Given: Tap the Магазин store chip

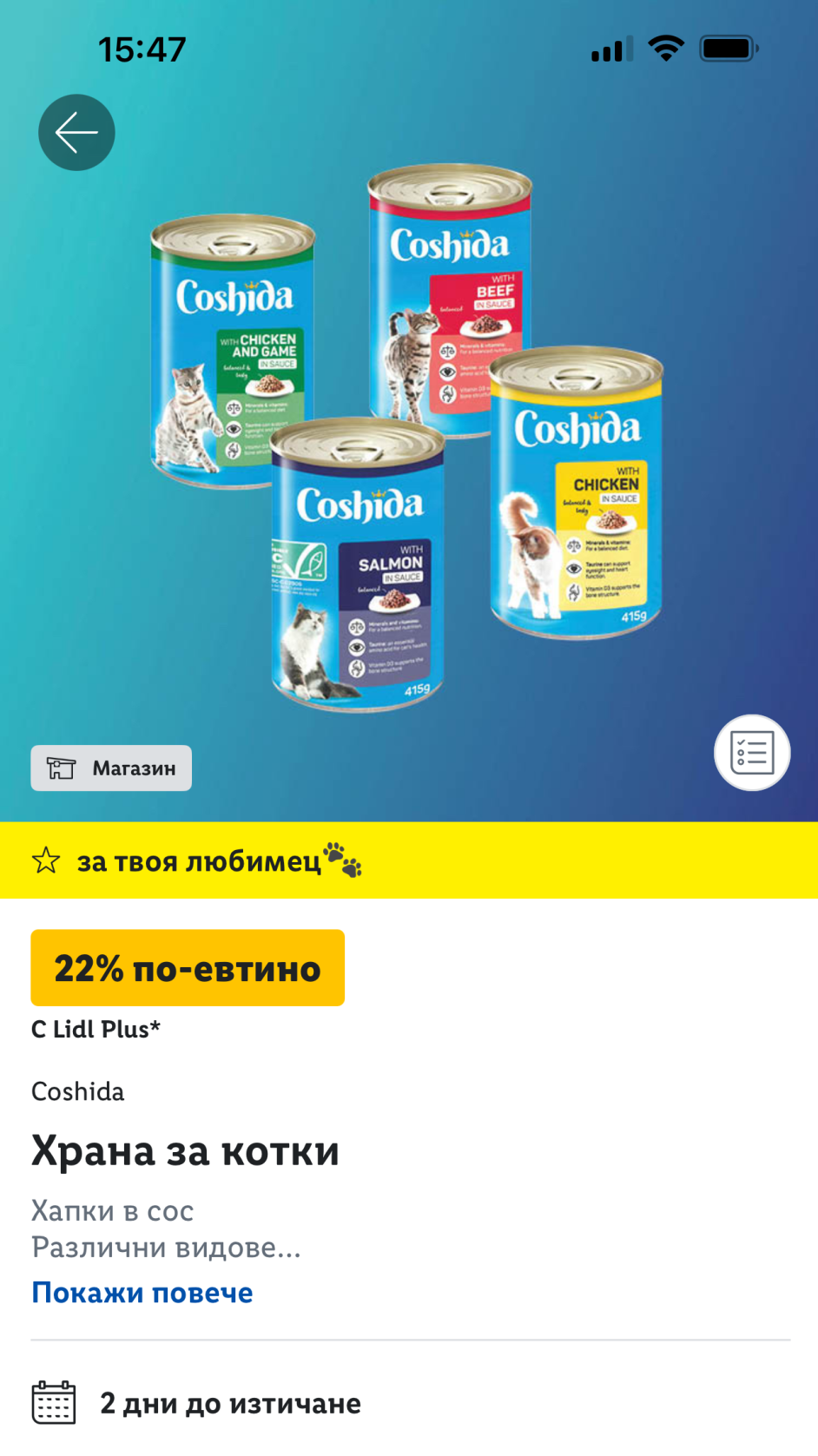Looking at the screenshot, I should tap(111, 768).
